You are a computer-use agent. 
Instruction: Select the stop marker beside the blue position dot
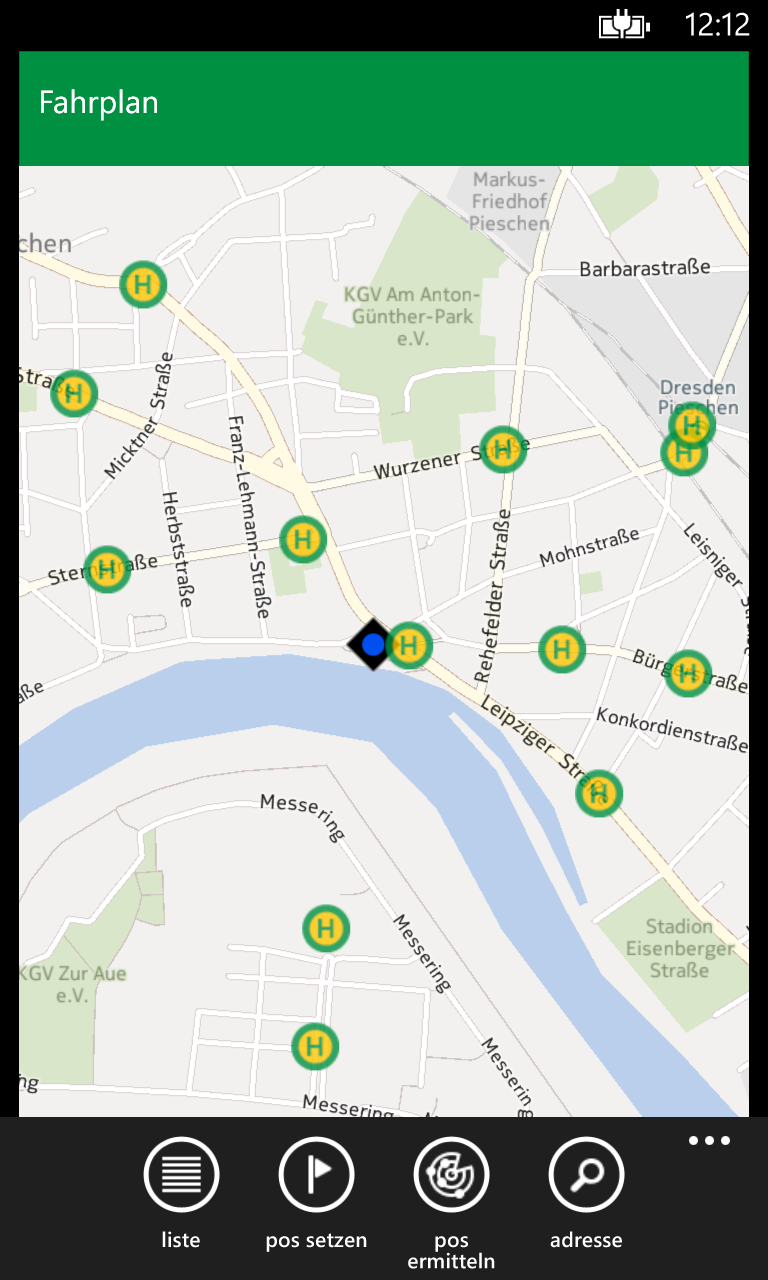409,645
